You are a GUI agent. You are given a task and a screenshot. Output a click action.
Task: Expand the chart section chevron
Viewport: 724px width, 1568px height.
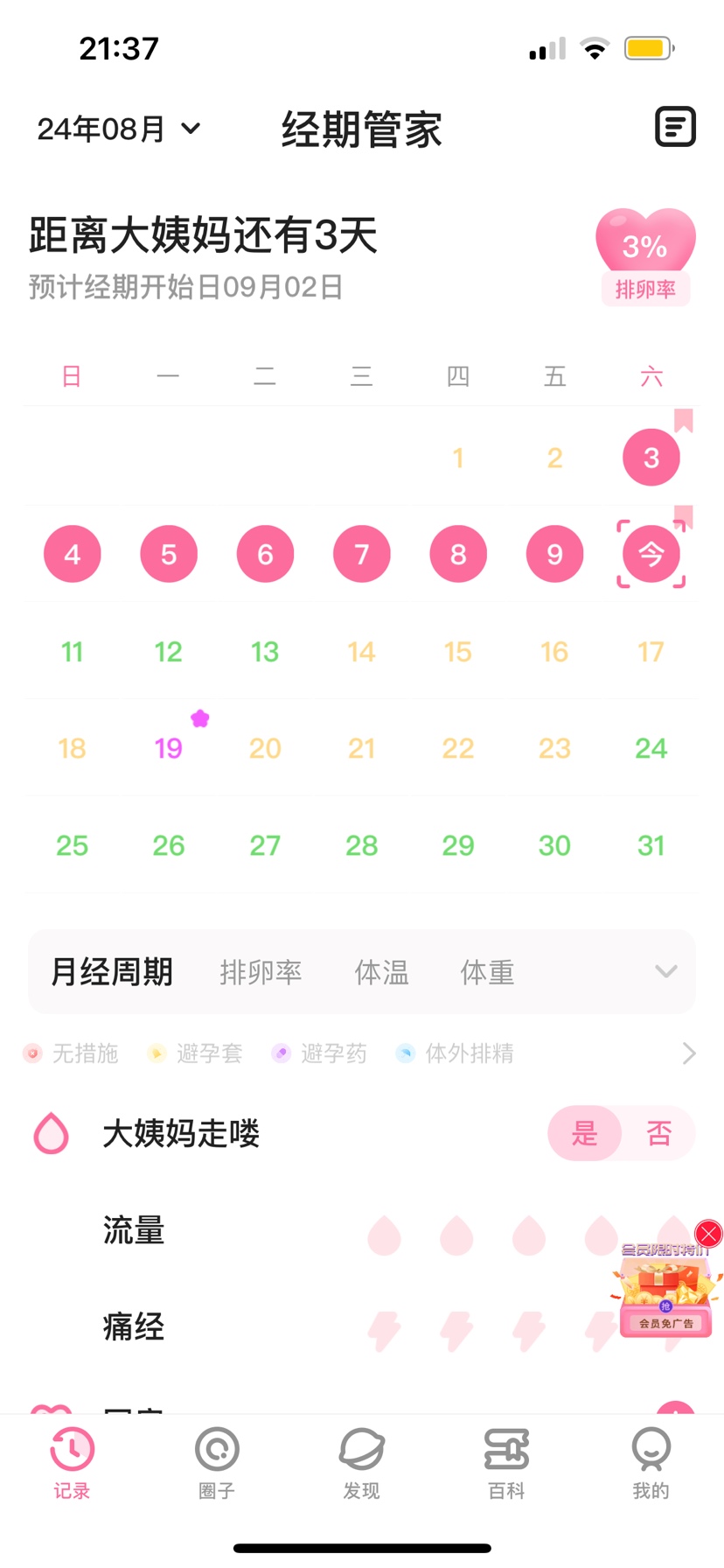point(666,972)
